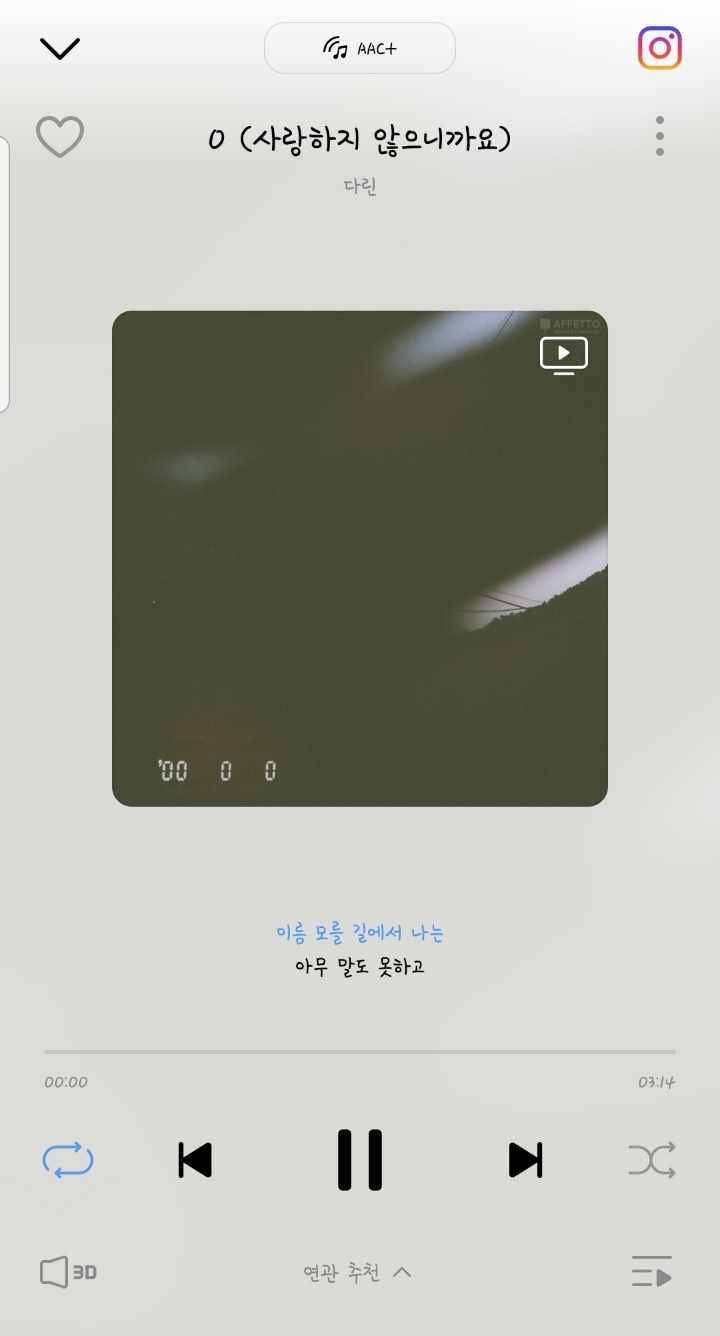Play the music video from album art
The width and height of the screenshot is (720, 1336).
pyautogui.click(x=564, y=355)
